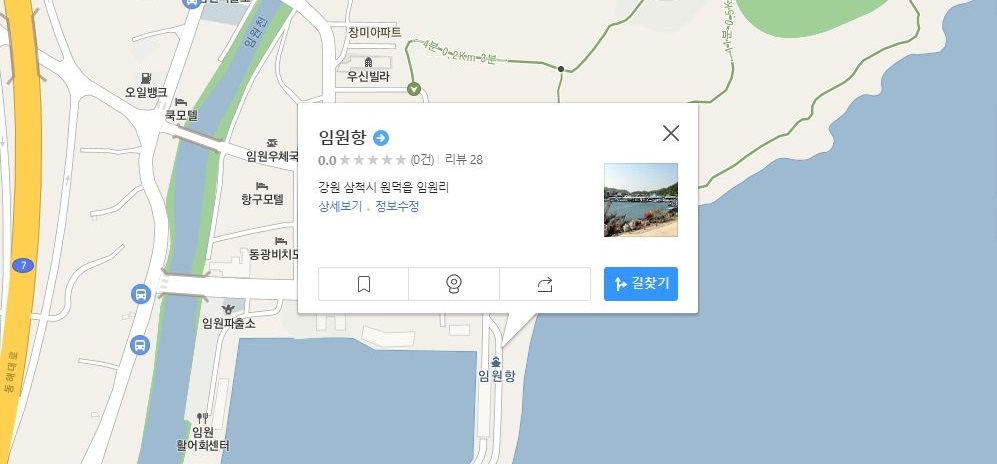Share the 임원항 location
The width and height of the screenshot is (997, 464).
(x=545, y=284)
